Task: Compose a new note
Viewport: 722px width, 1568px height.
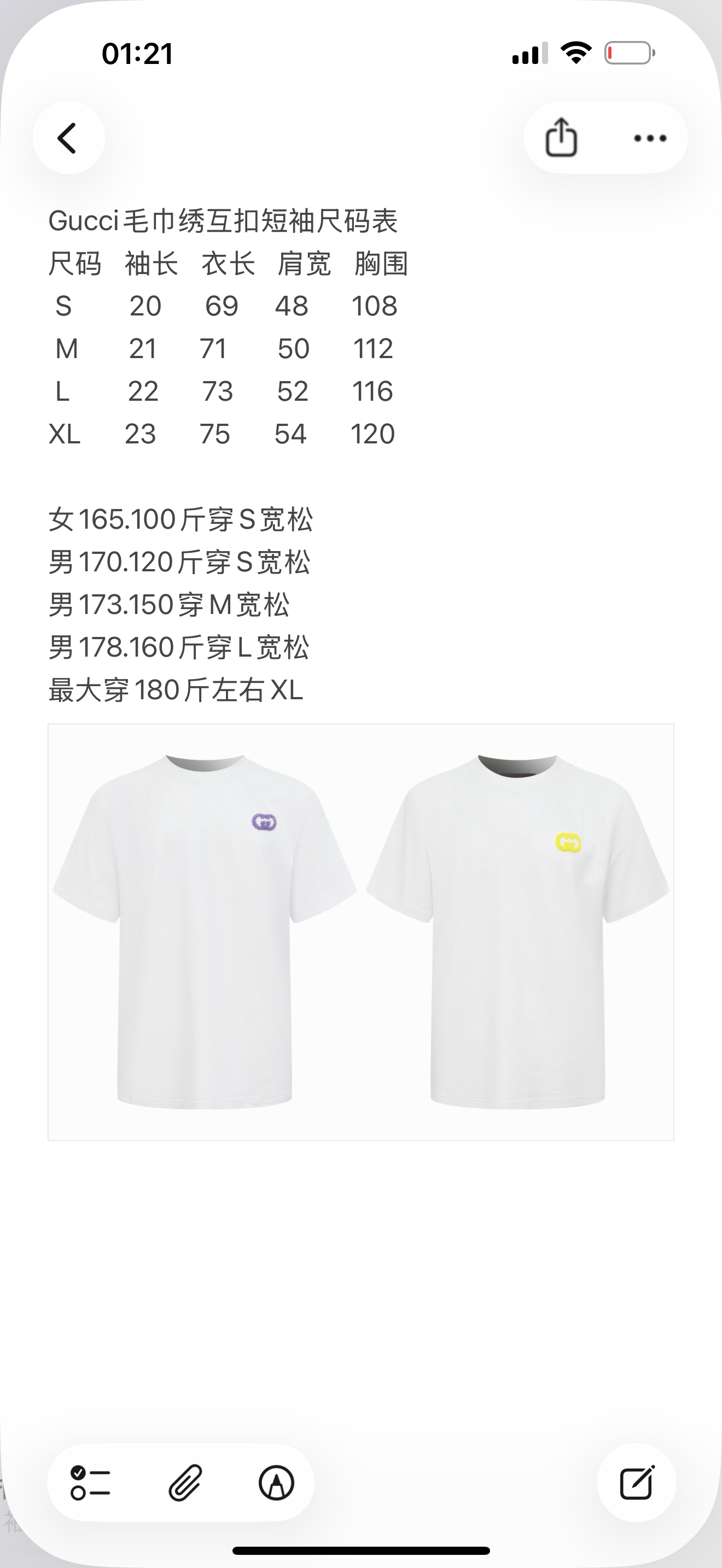Action: point(636,1483)
